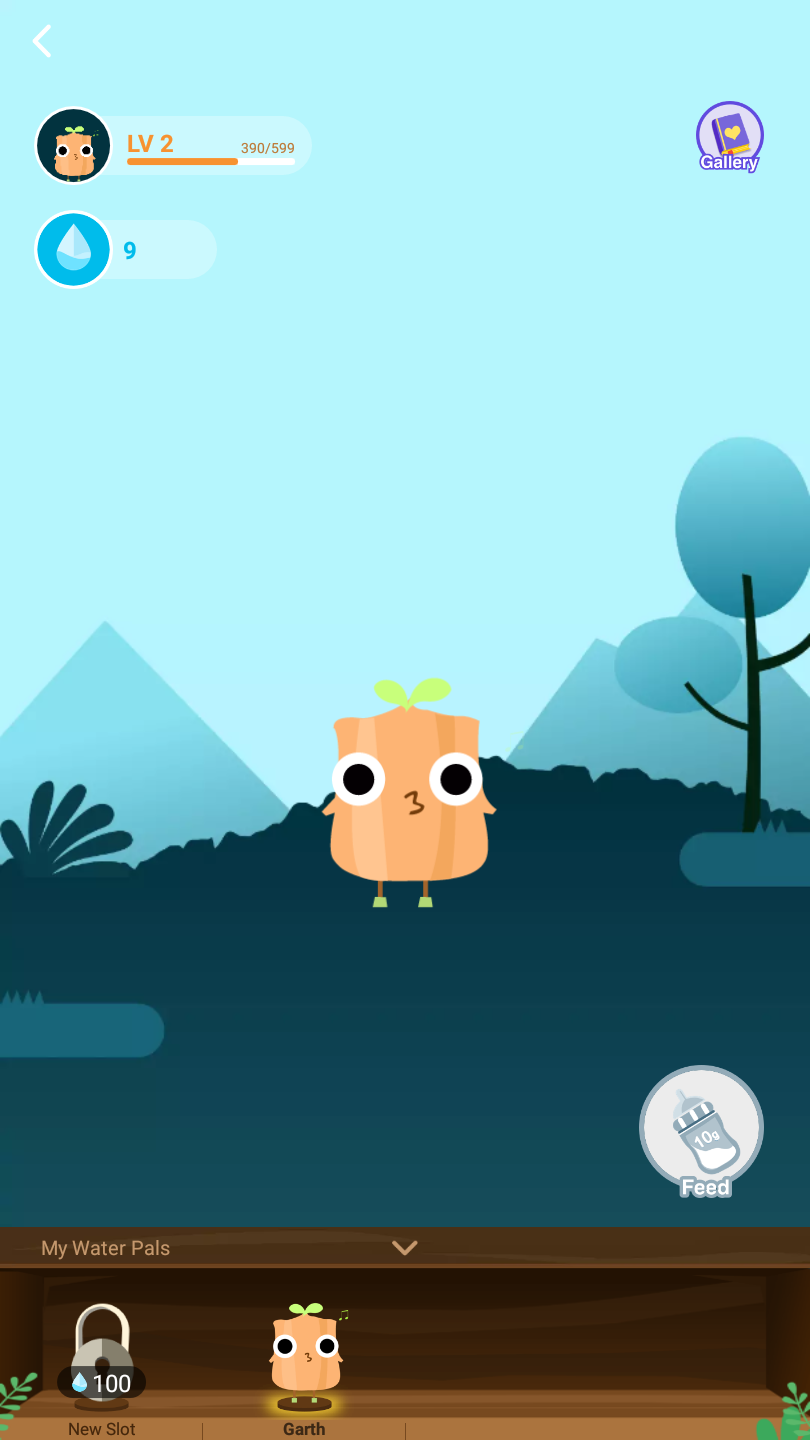
Task: Collapse the My Water Pals panel
Action: [404, 1248]
